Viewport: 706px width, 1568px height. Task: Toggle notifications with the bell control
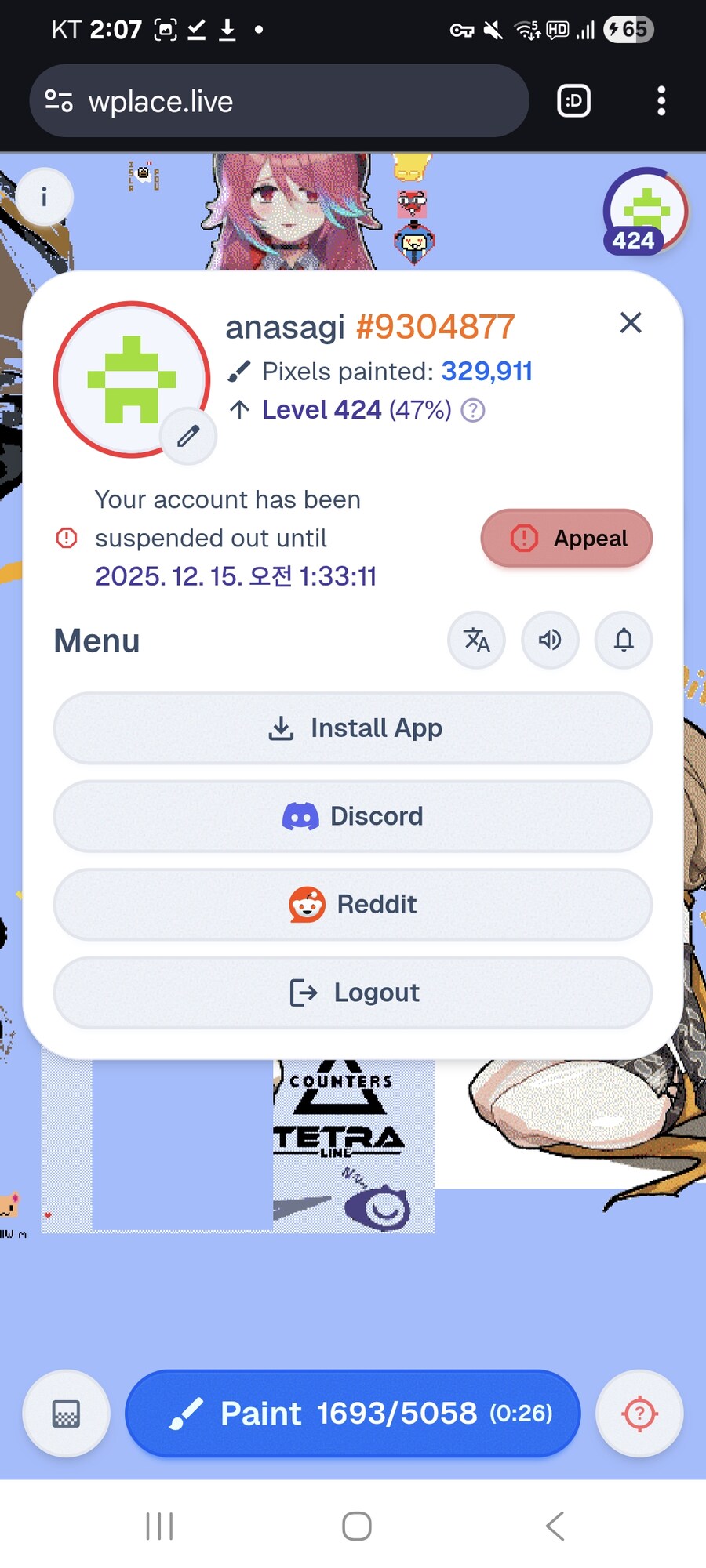623,641
